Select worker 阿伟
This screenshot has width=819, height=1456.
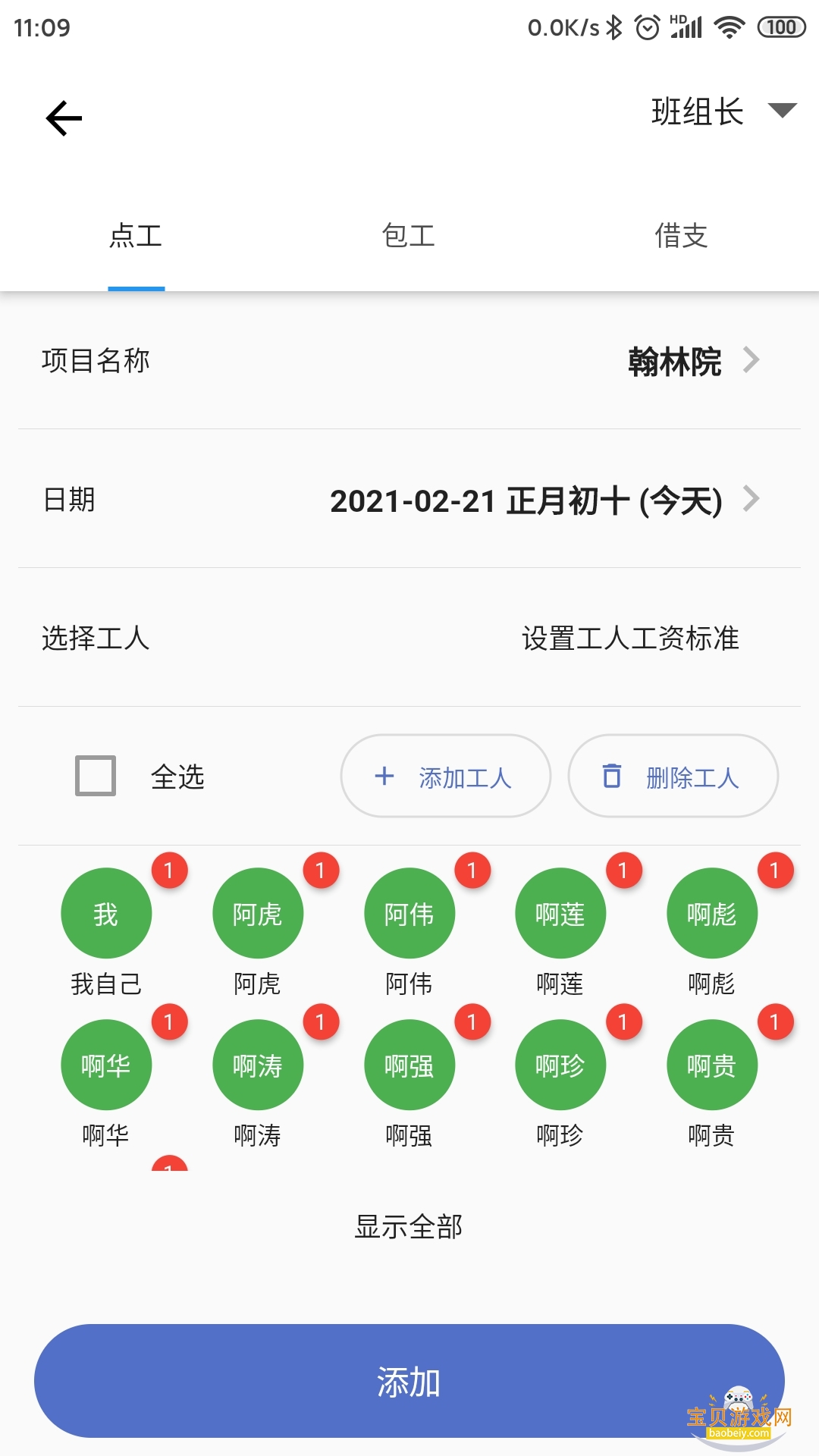click(x=409, y=914)
